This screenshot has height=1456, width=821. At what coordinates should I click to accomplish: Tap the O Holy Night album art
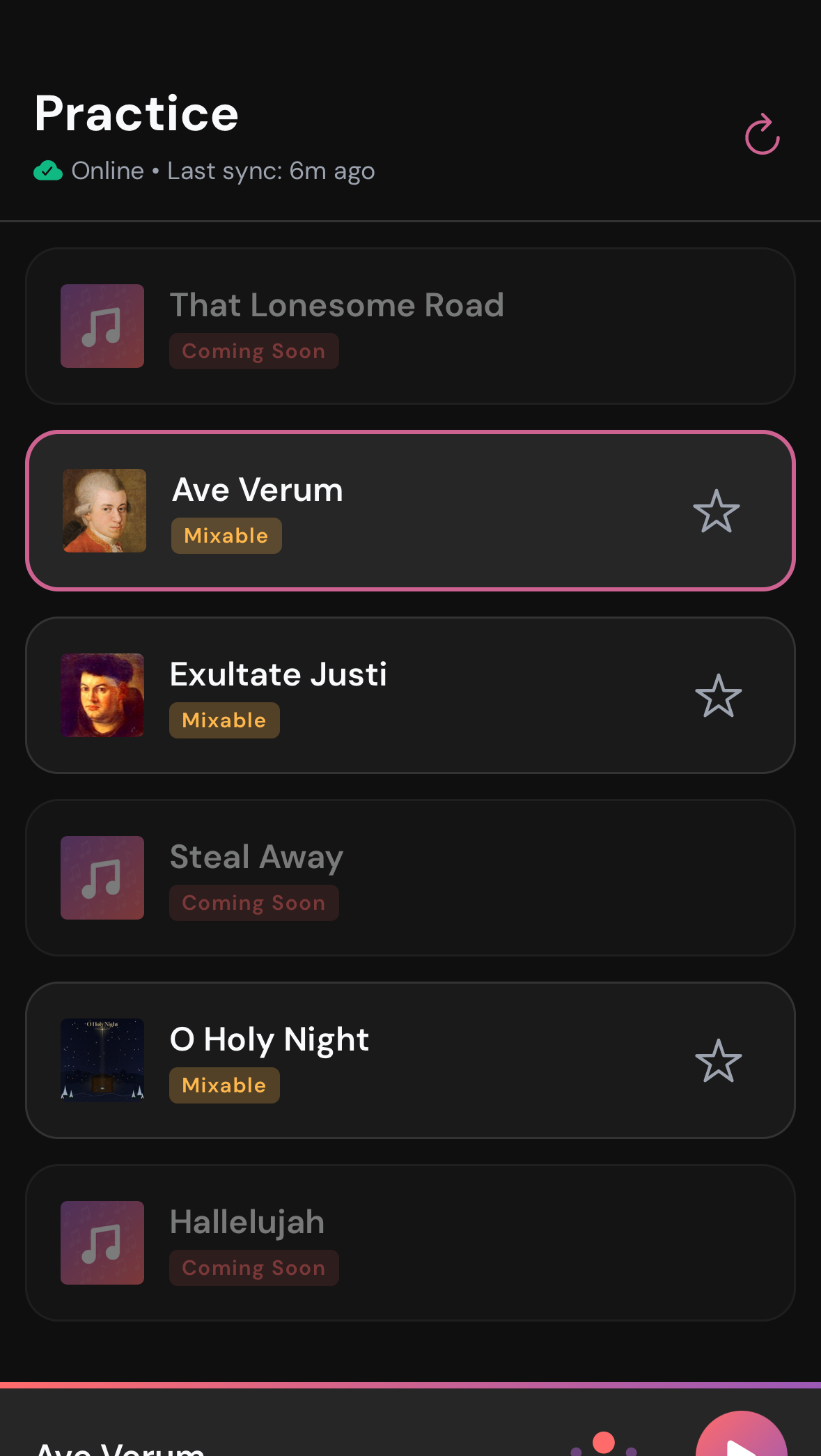pyautogui.click(x=102, y=1060)
